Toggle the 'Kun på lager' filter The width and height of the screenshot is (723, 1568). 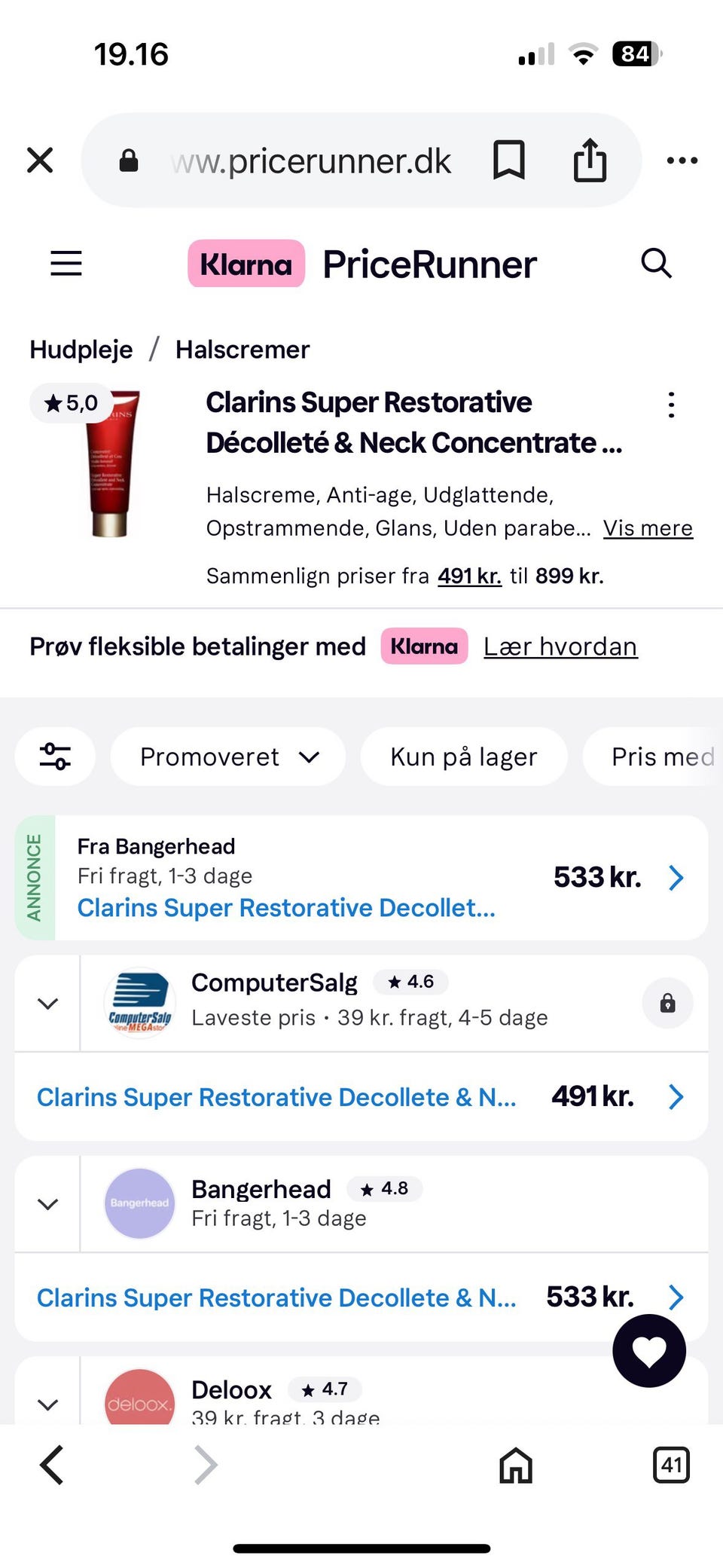[x=463, y=756]
